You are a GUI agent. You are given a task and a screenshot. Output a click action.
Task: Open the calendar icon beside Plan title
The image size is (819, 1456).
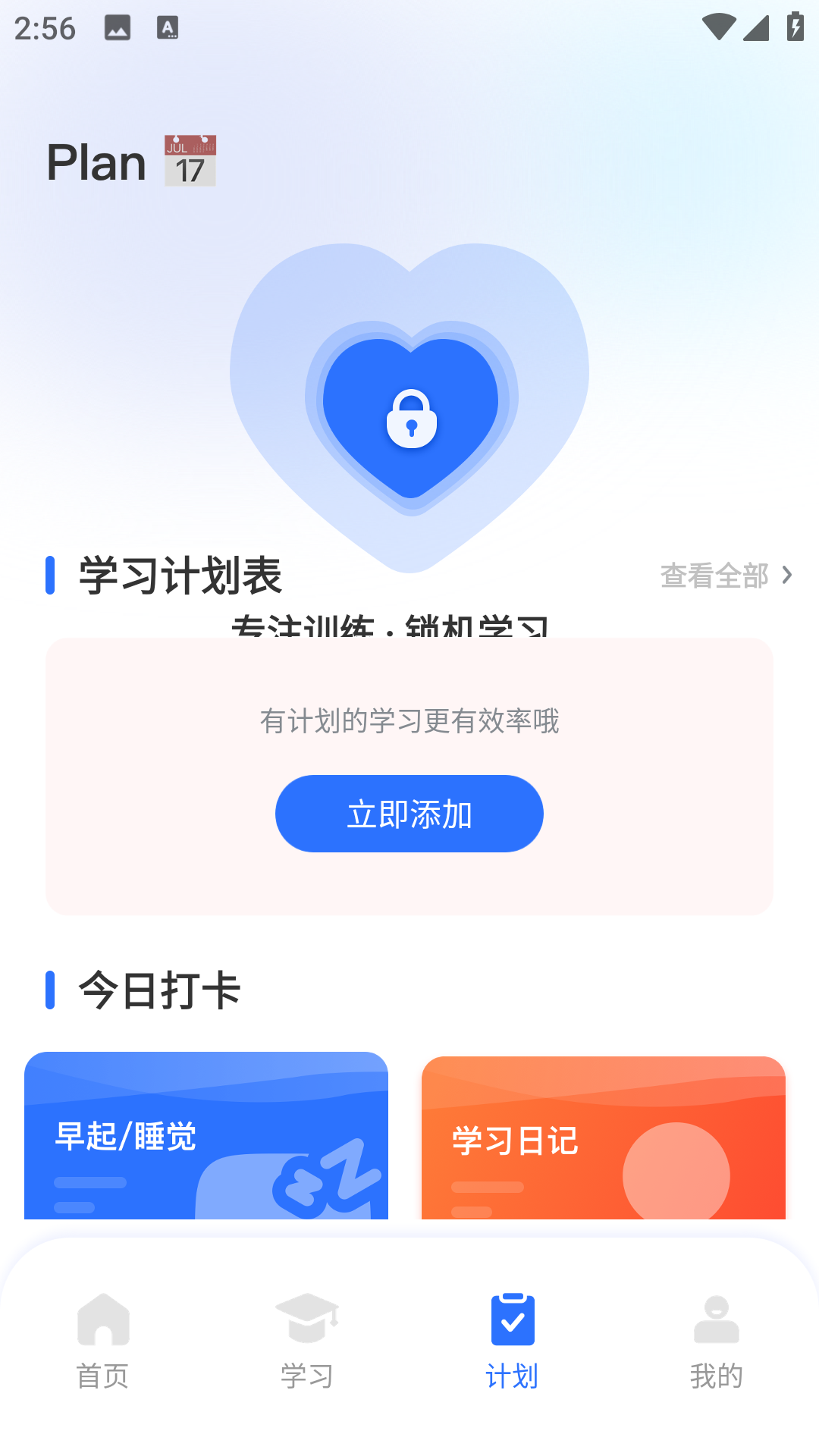[190, 160]
